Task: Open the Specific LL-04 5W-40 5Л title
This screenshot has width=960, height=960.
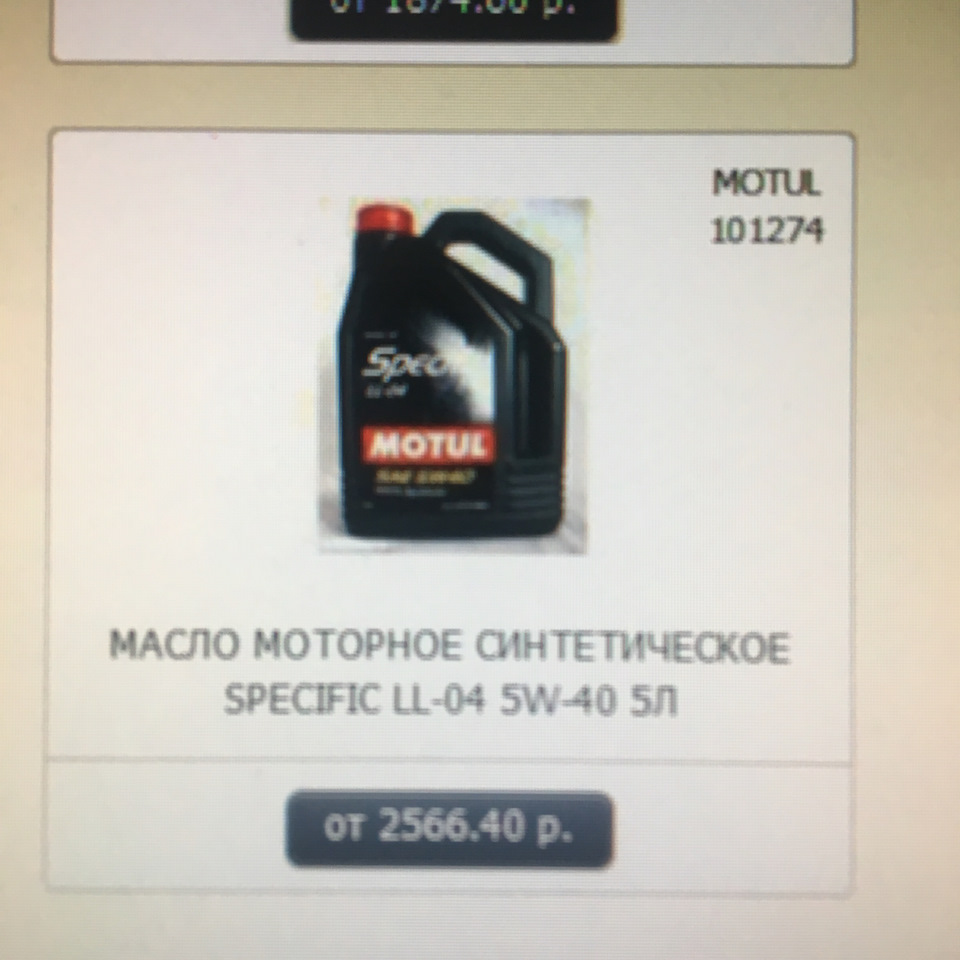Action: tap(450, 674)
